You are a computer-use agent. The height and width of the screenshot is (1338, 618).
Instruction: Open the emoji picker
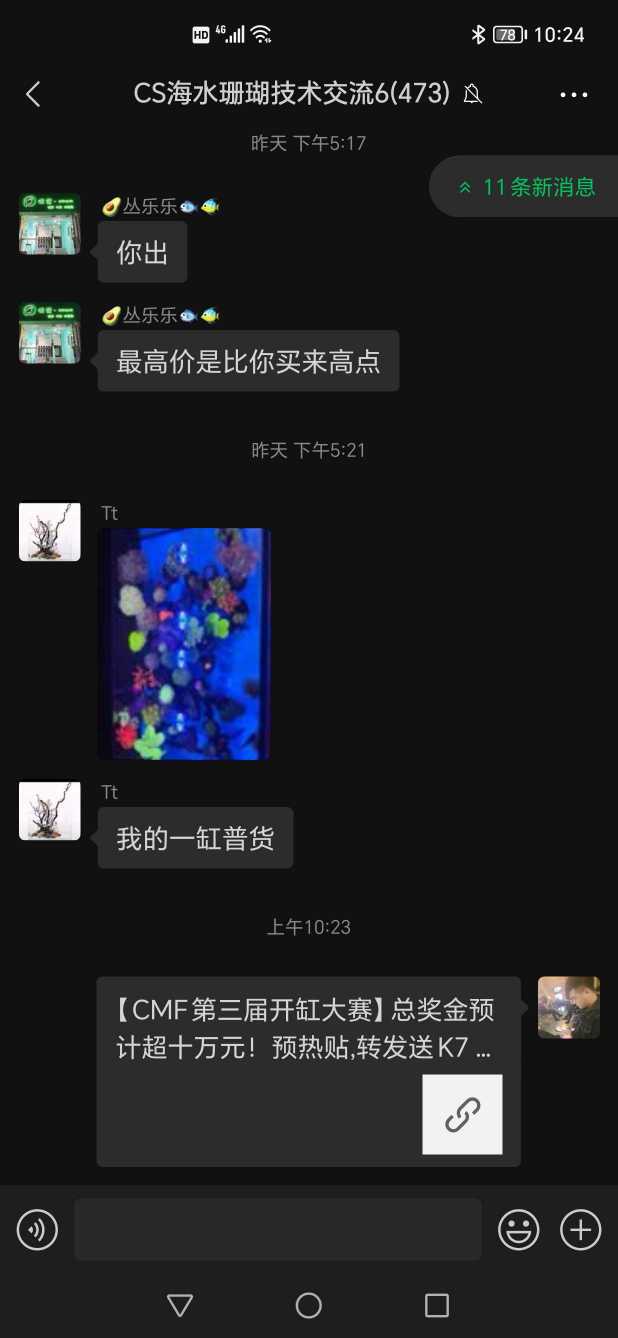click(x=519, y=1229)
